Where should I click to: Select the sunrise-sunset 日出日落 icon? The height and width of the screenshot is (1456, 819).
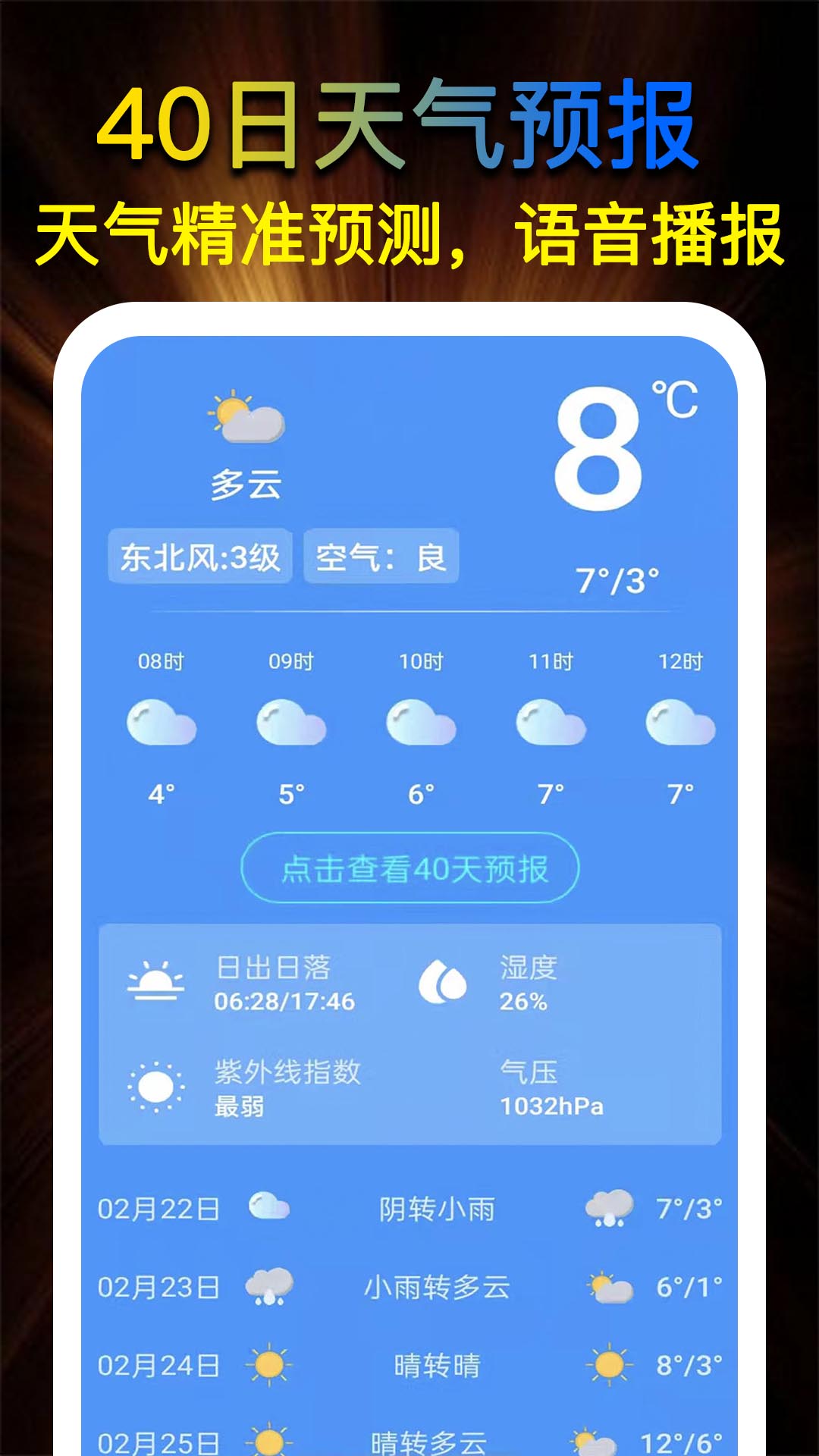[157, 978]
